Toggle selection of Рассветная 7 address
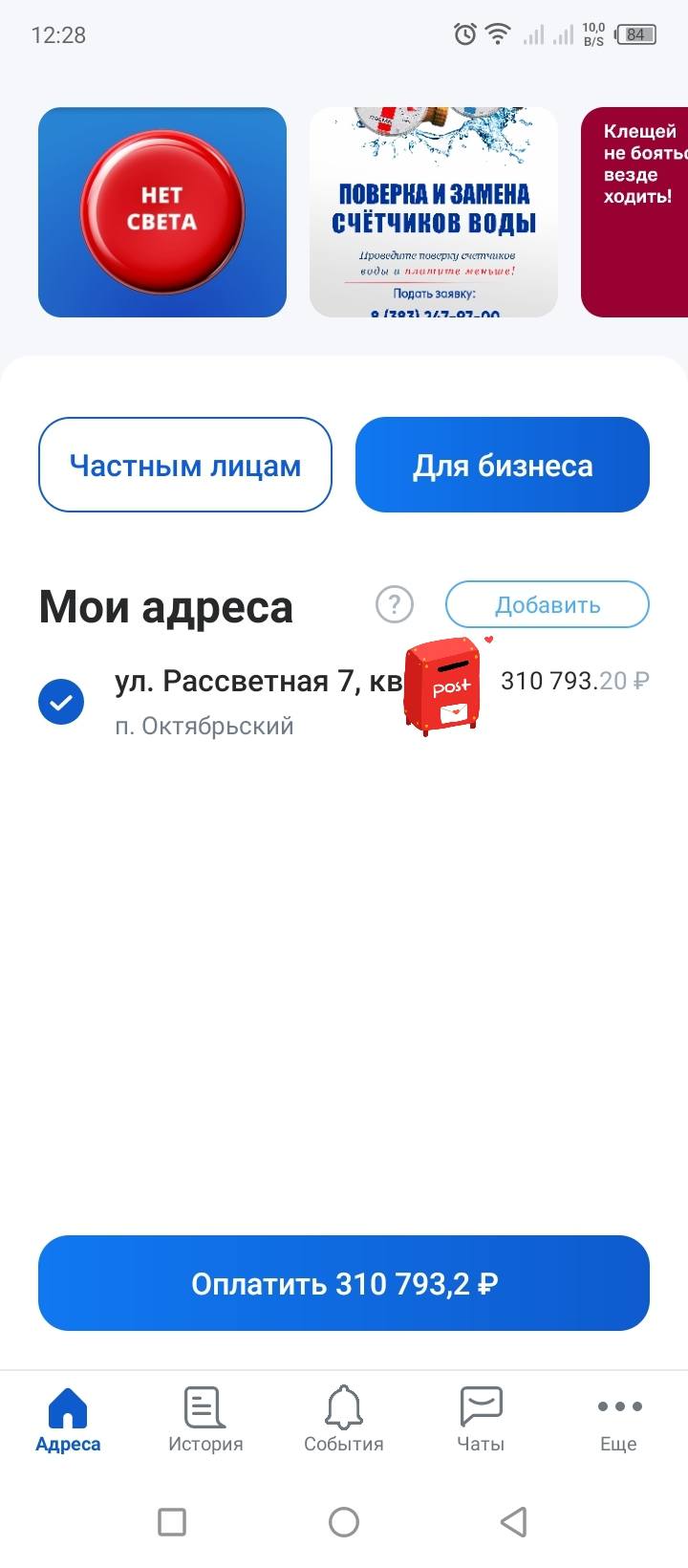This screenshot has width=688, height=1568. [x=61, y=701]
